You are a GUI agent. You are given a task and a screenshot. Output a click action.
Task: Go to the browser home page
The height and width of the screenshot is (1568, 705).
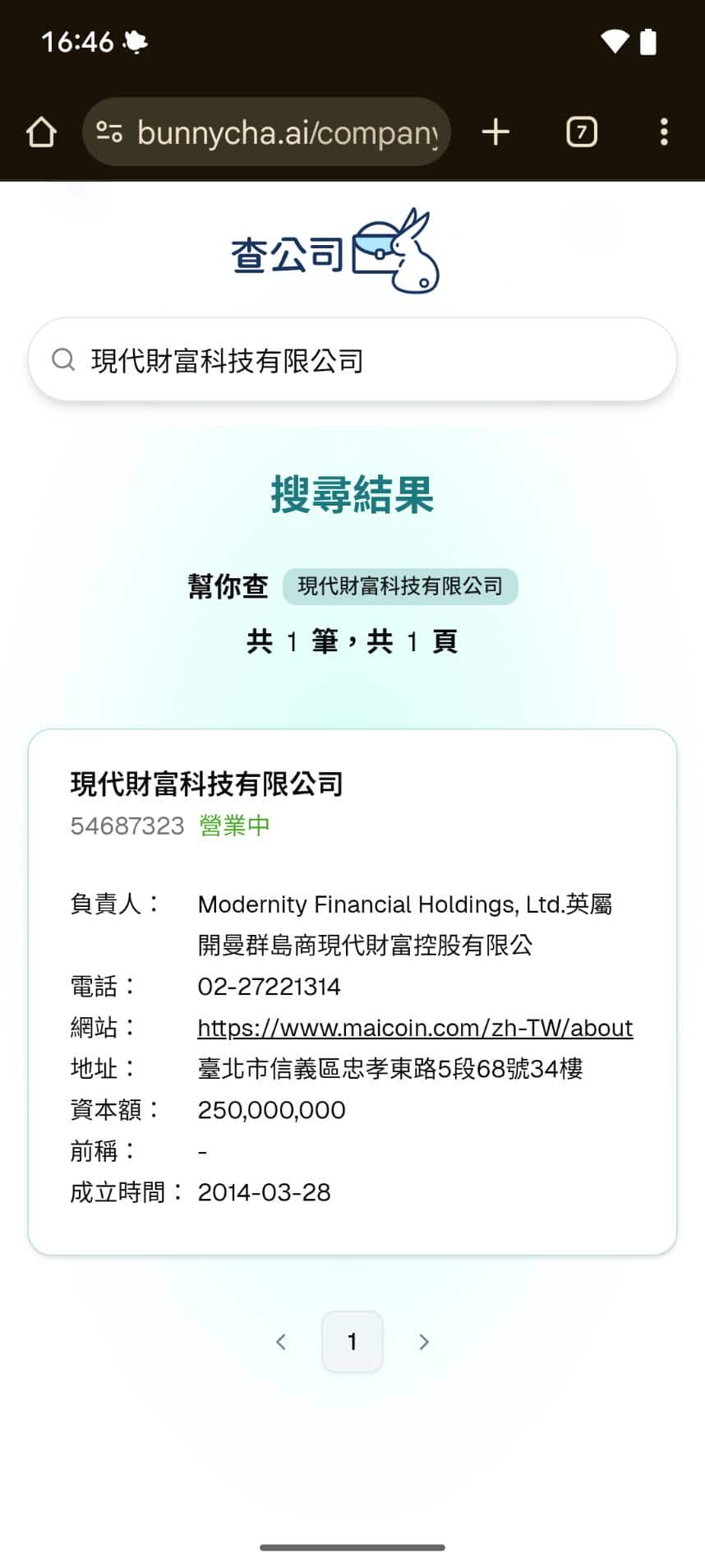point(41,132)
